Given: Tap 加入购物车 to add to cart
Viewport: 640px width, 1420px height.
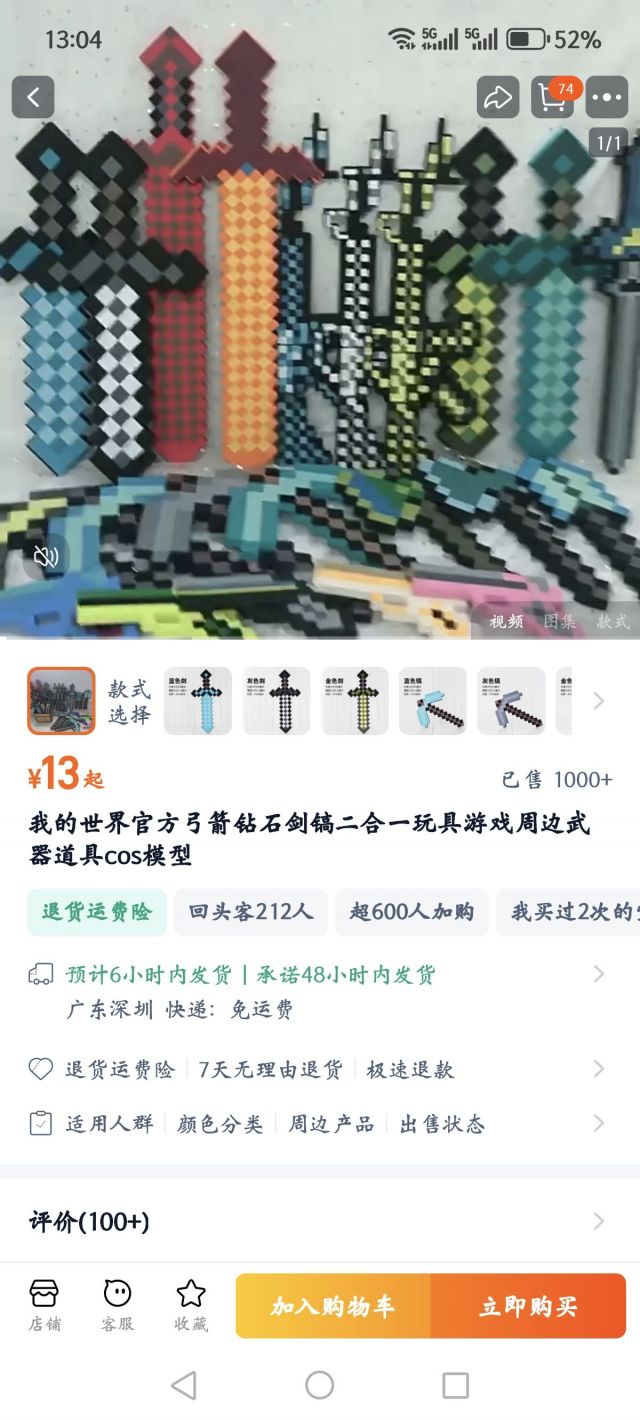Looking at the screenshot, I should pos(333,1306).
